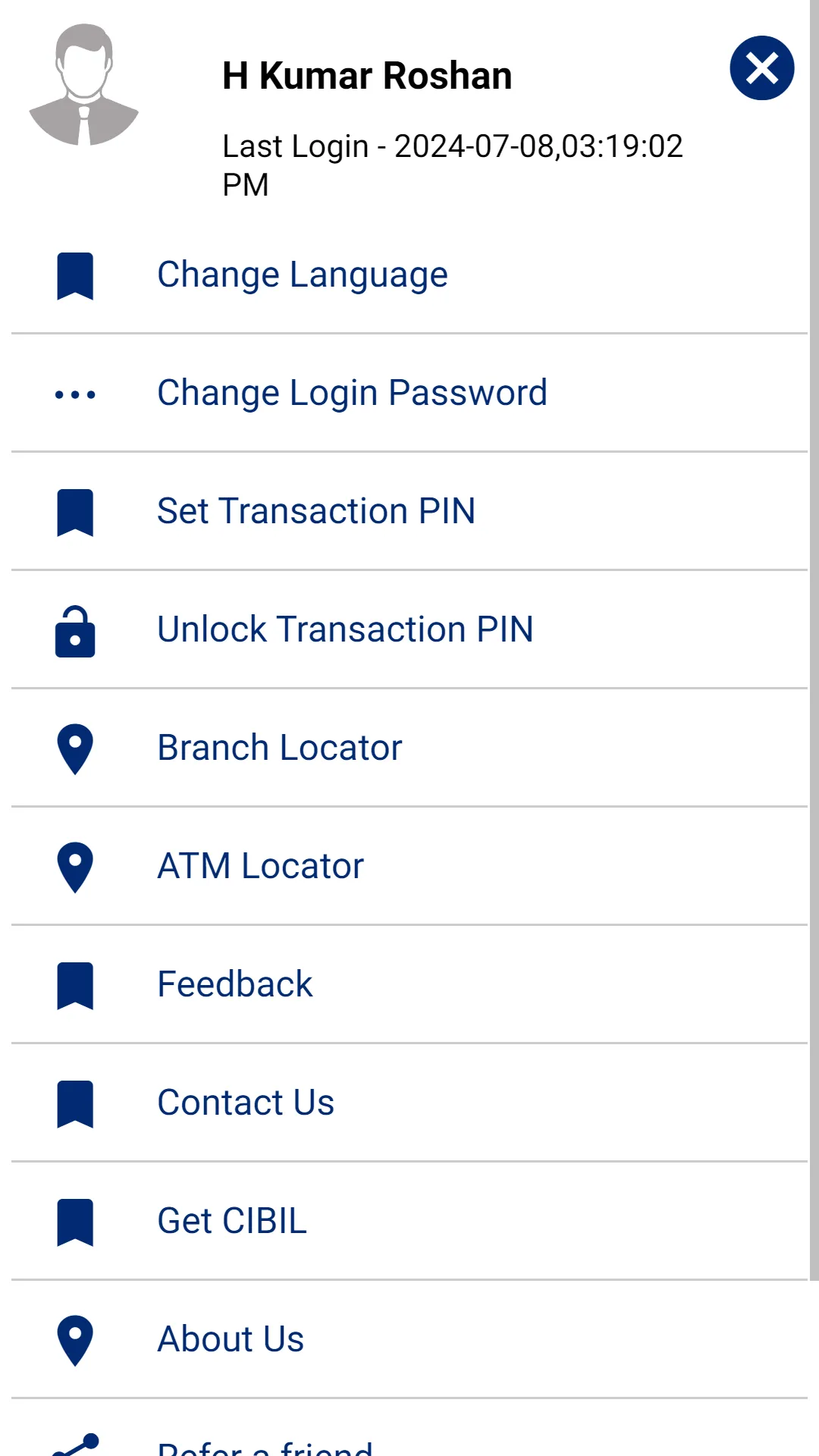Tap the profile avatar picture
Image resolution: width=819 pixels, height=1456 pixels.
pos(83,84)
